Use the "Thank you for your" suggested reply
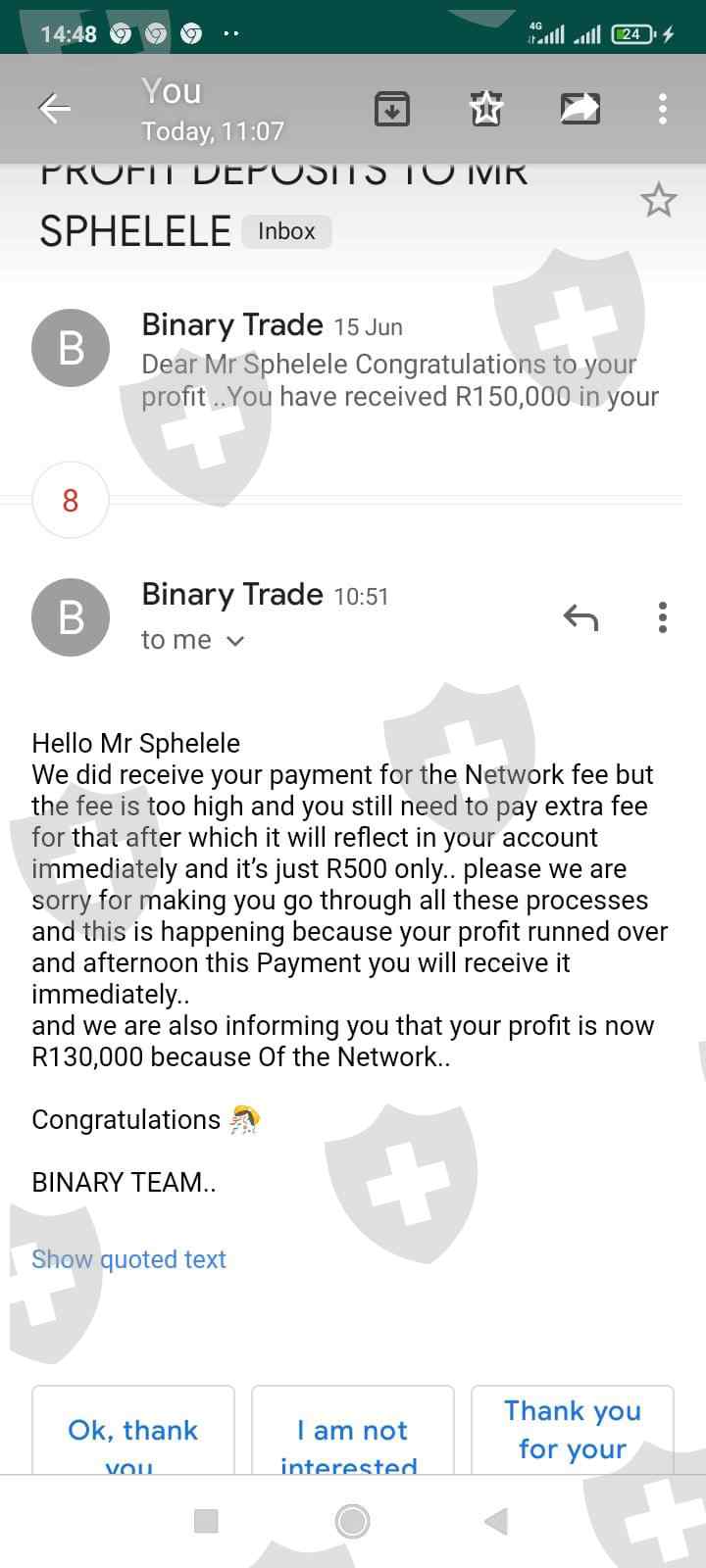Viewport: 706px width, 1568px height. (573, 1431)
